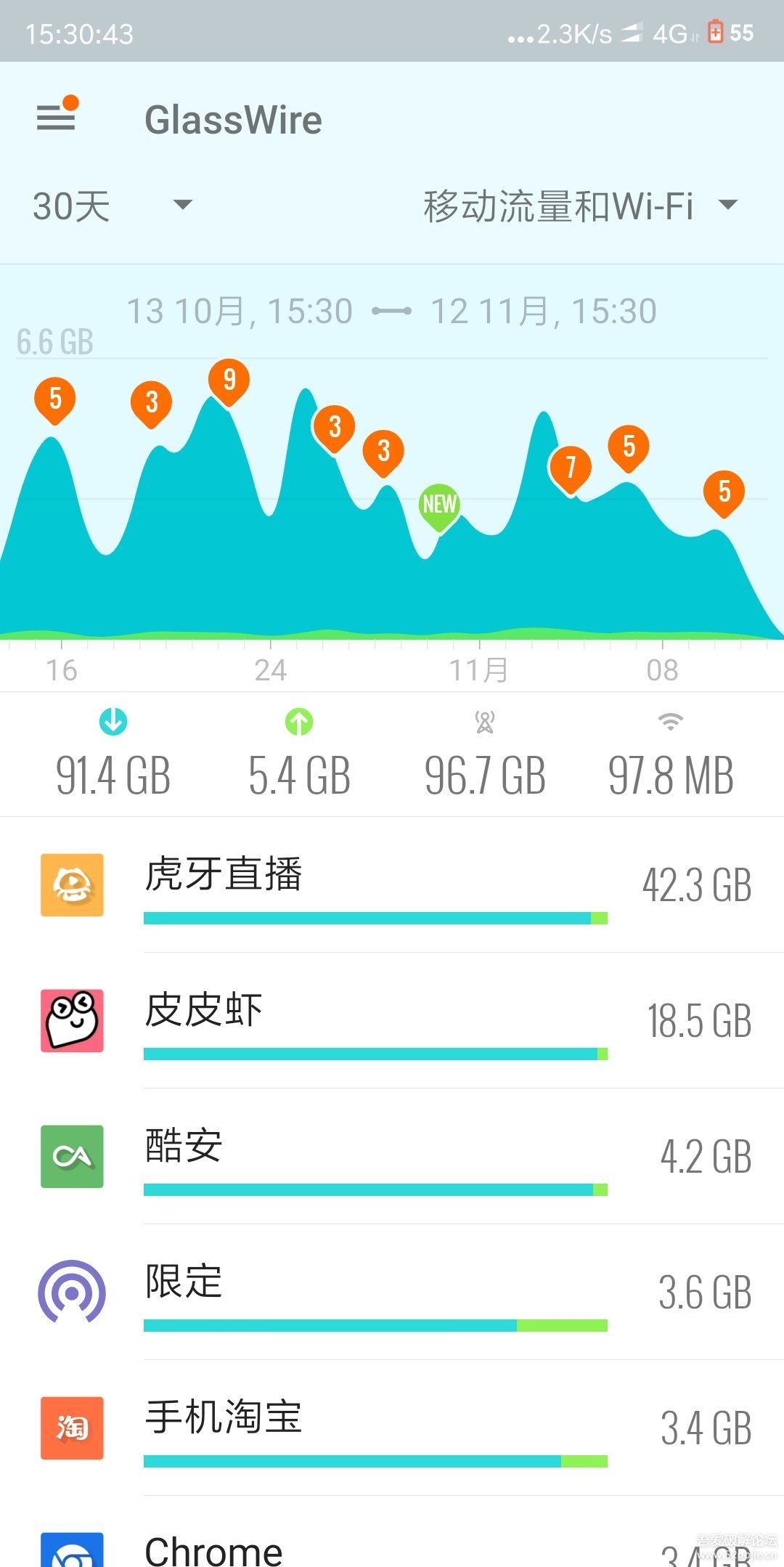Select the 手机淘宝 Taobao icon
The width and height of the screenshot is (784, 1567).
71,1427
